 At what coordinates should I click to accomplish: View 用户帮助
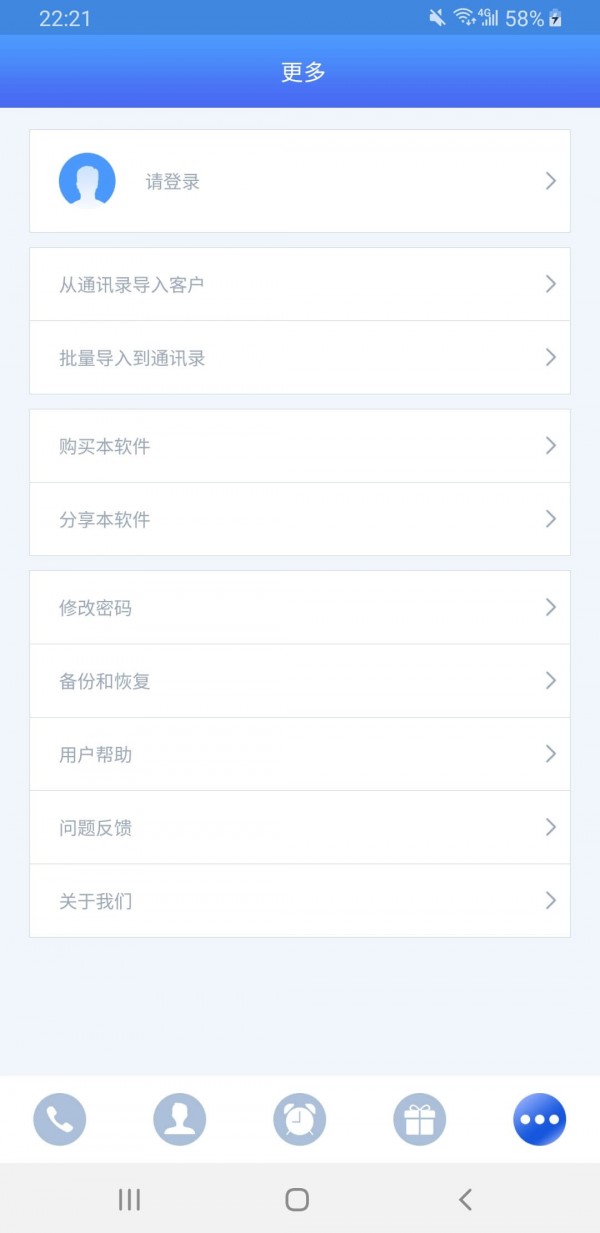(300, 754)
